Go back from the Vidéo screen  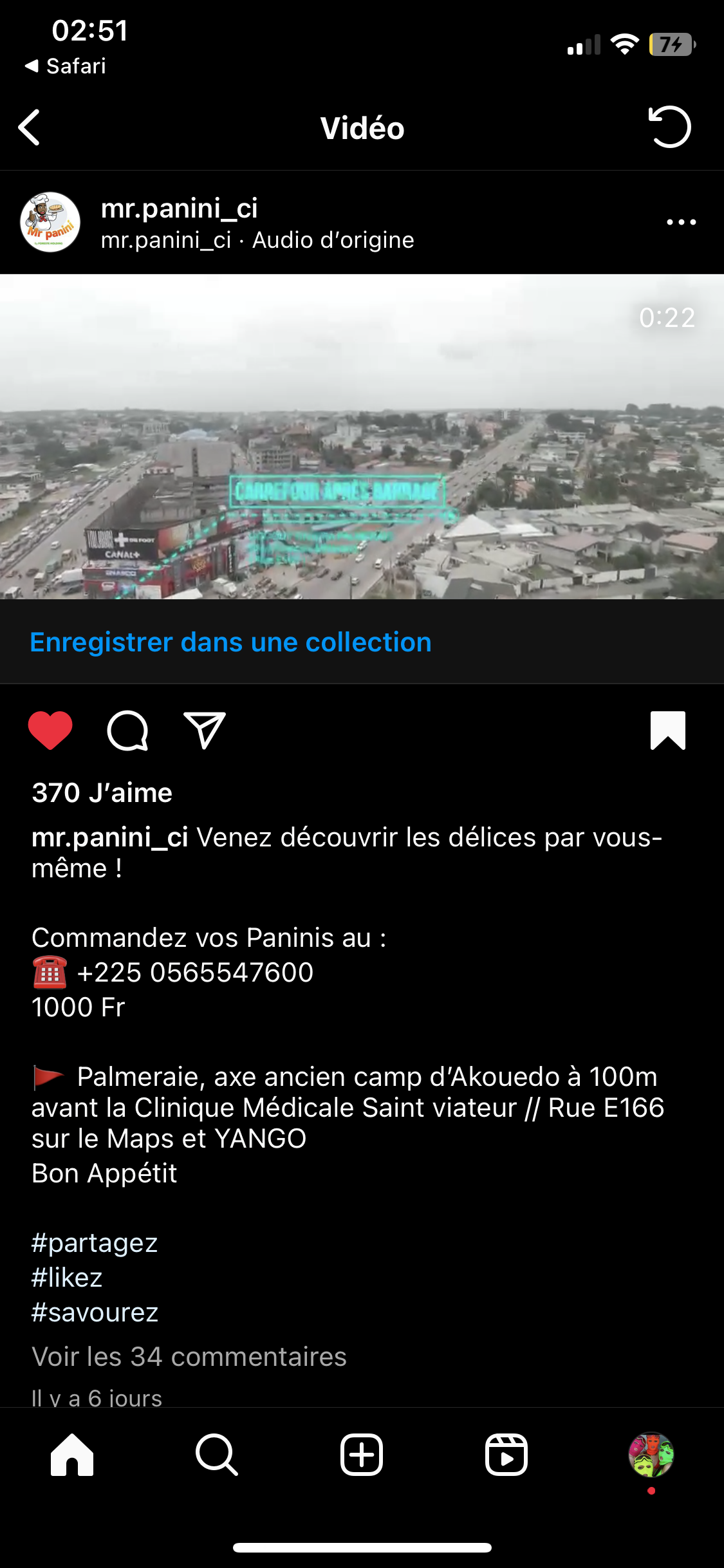point(30,127)
